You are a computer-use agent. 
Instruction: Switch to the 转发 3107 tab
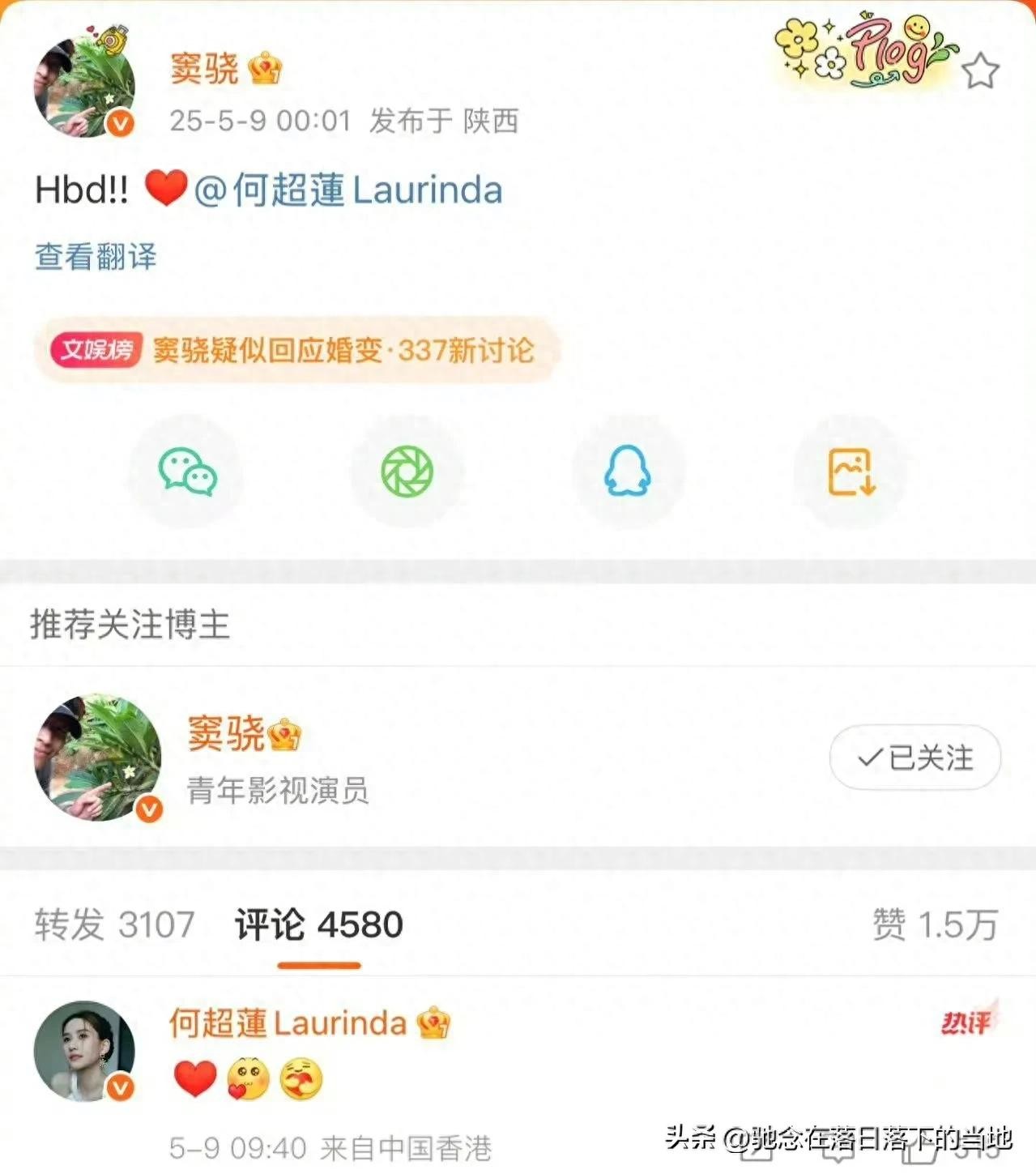click(114, 924)
